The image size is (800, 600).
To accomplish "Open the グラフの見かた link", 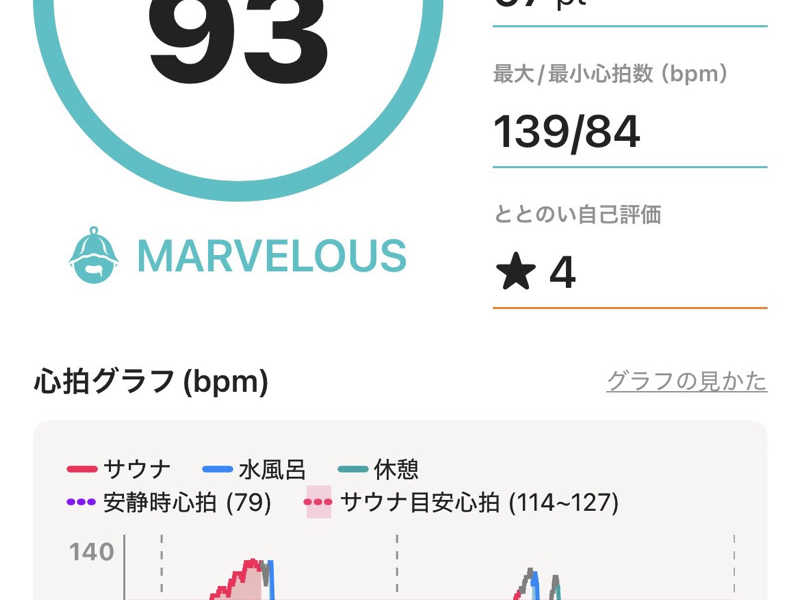I will point(686,381).
